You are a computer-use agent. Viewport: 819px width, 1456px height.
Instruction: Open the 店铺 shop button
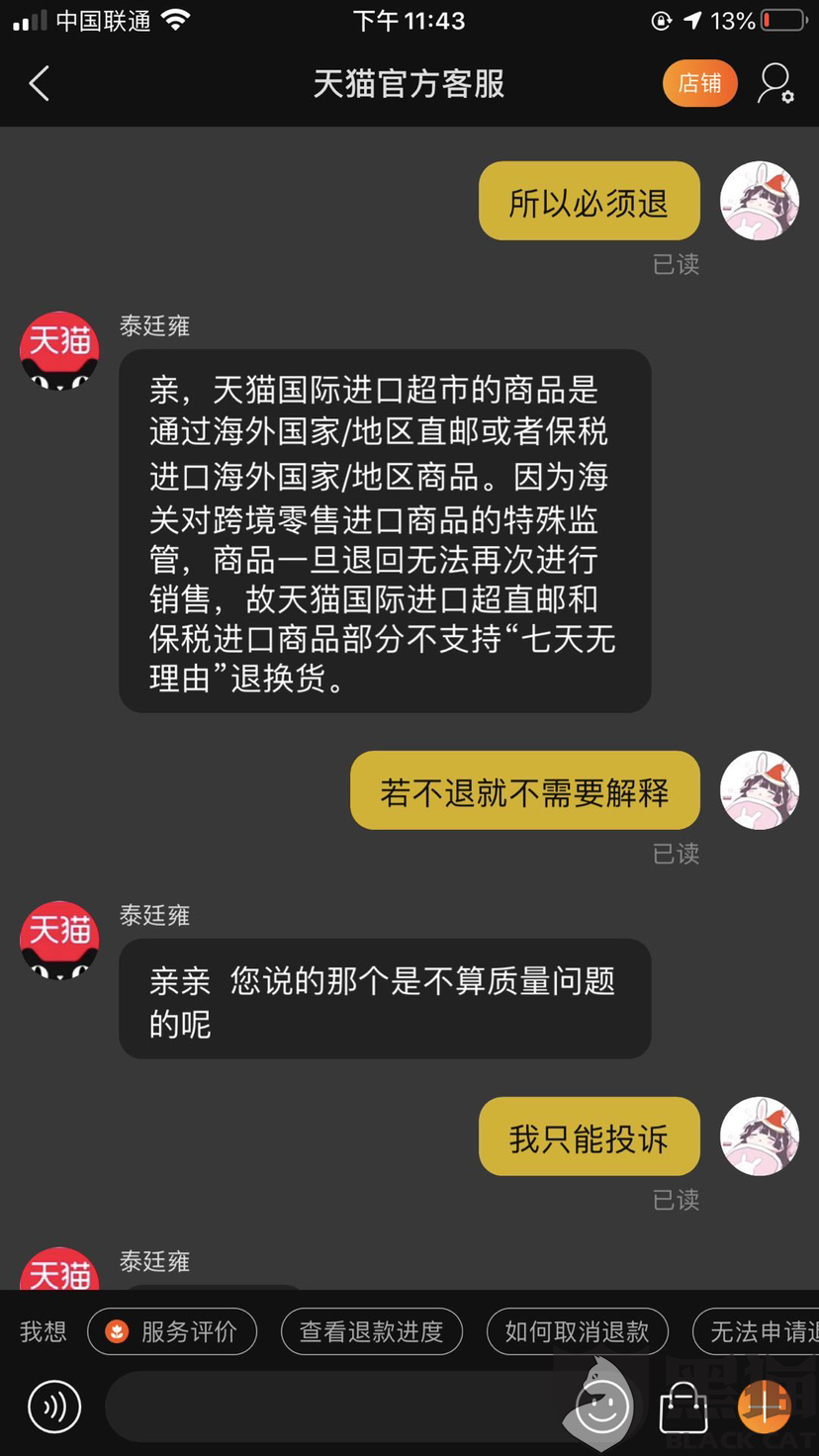699,84
